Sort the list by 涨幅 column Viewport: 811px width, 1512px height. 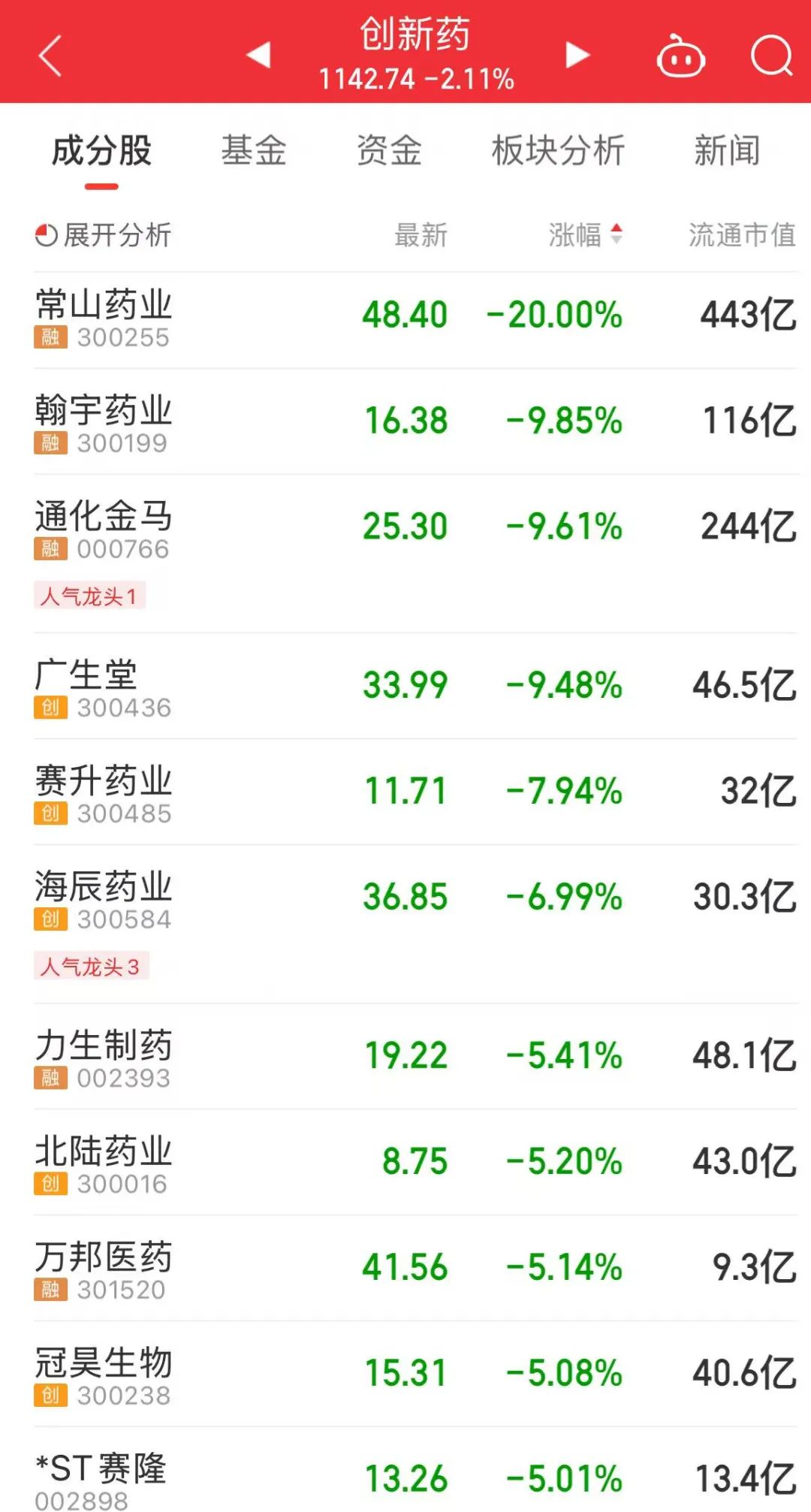coord(585,235)
